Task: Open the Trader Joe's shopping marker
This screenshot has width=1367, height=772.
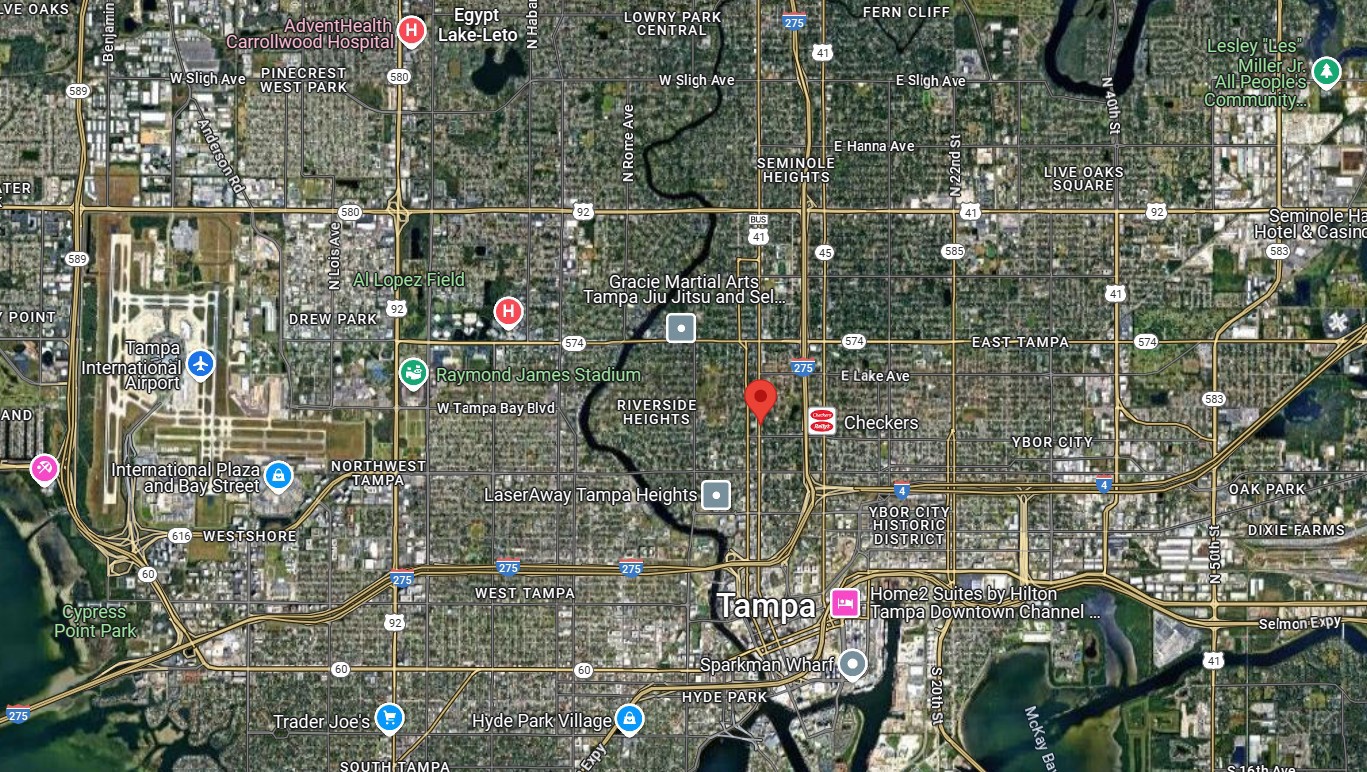Action: point(389,717)
